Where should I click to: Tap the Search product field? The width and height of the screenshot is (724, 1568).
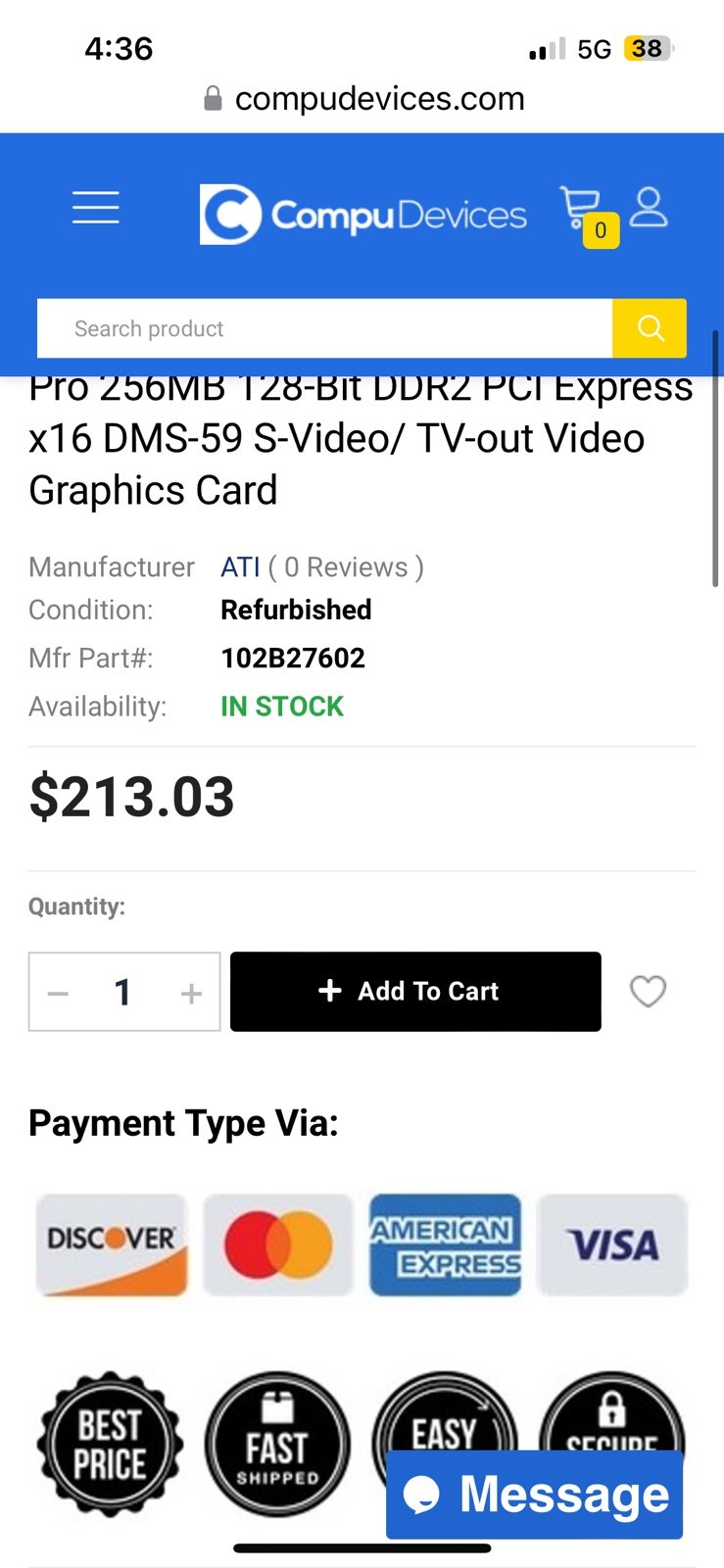pos(324,328)
